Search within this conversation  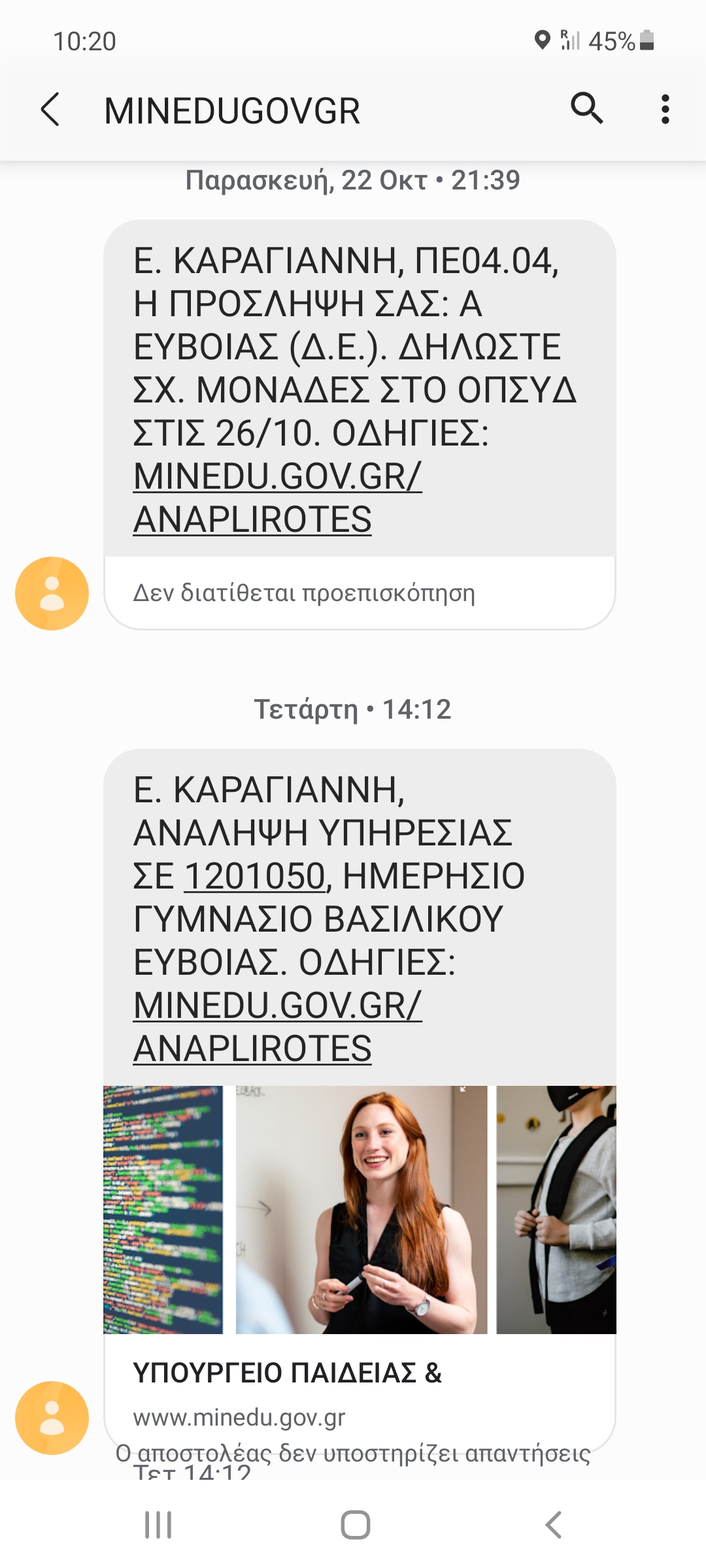[x=586, y=108]
